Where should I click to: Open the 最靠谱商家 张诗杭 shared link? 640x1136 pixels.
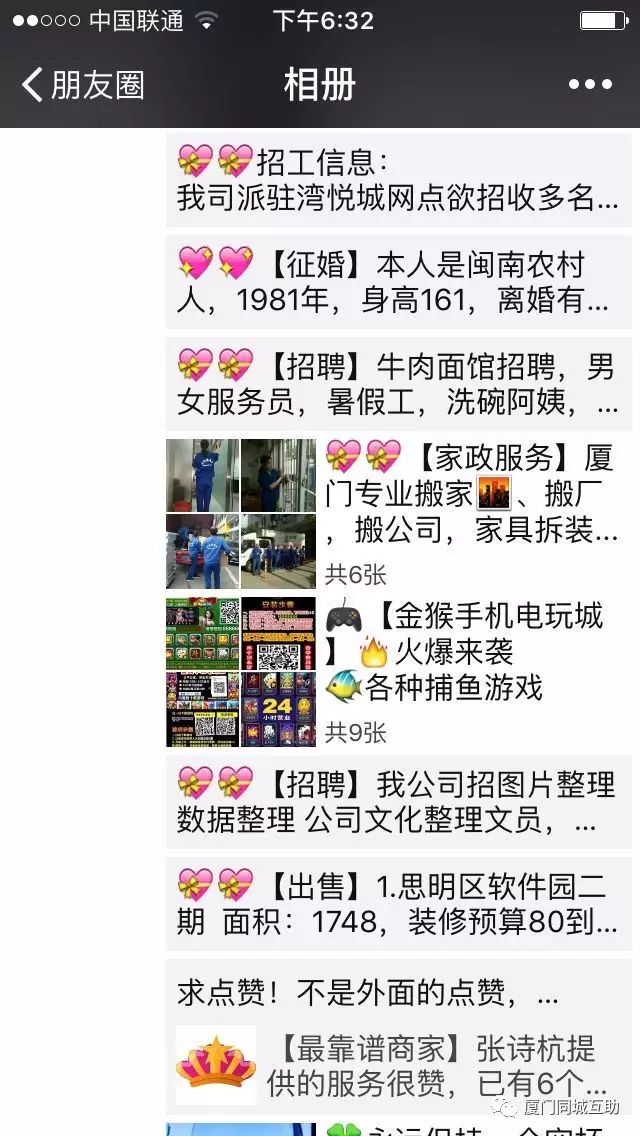(398, 1065)
